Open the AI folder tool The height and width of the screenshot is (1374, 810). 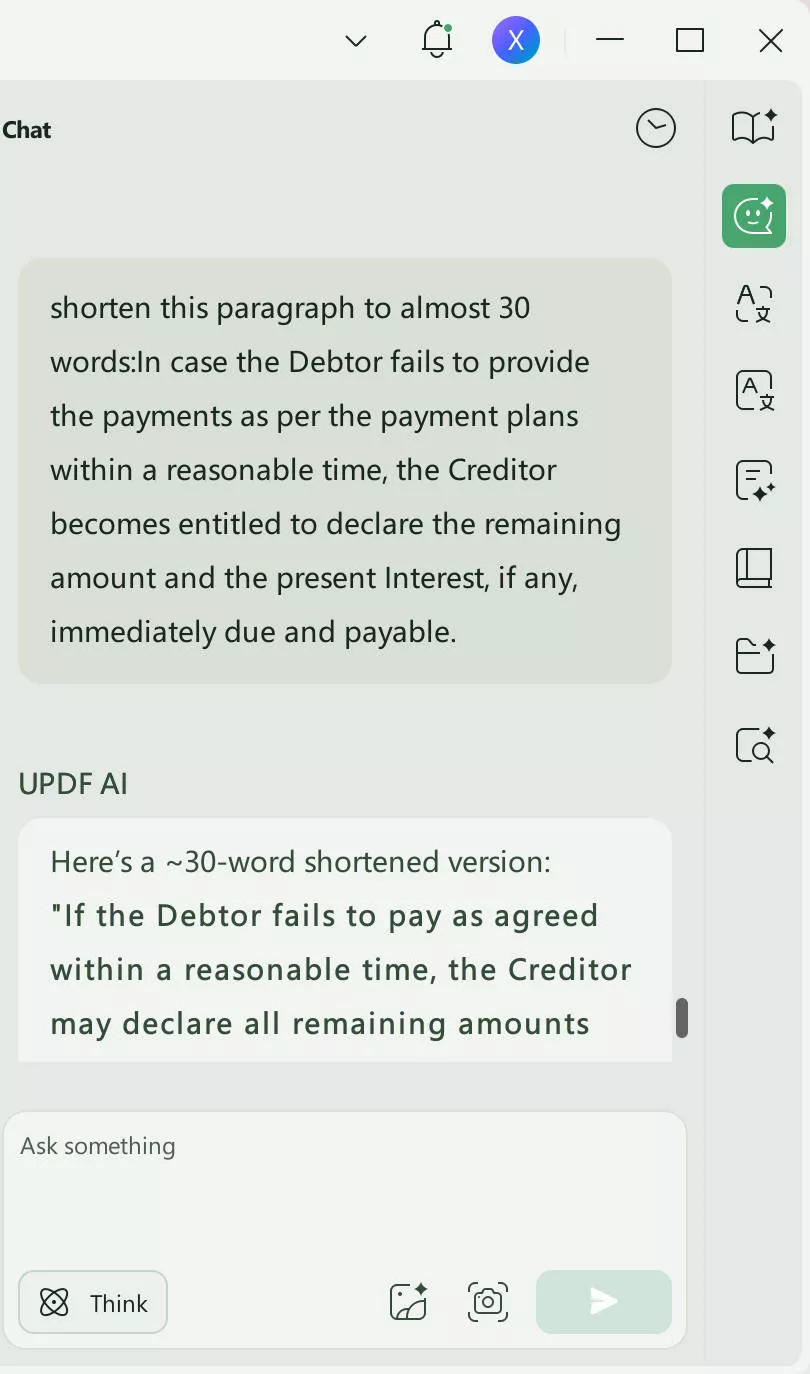(x=754, y=655)
